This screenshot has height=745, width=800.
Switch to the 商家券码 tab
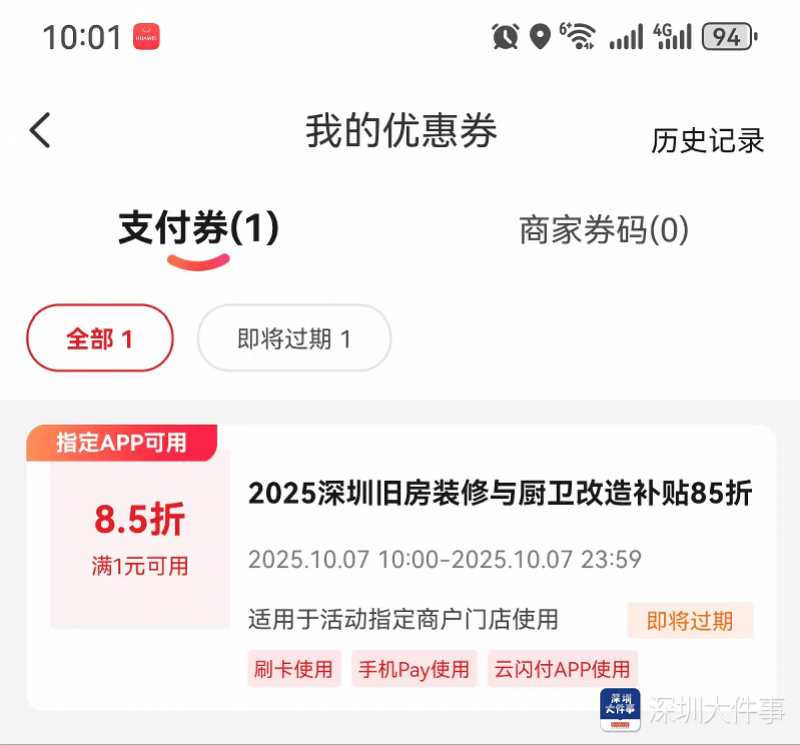pos(603,230)
